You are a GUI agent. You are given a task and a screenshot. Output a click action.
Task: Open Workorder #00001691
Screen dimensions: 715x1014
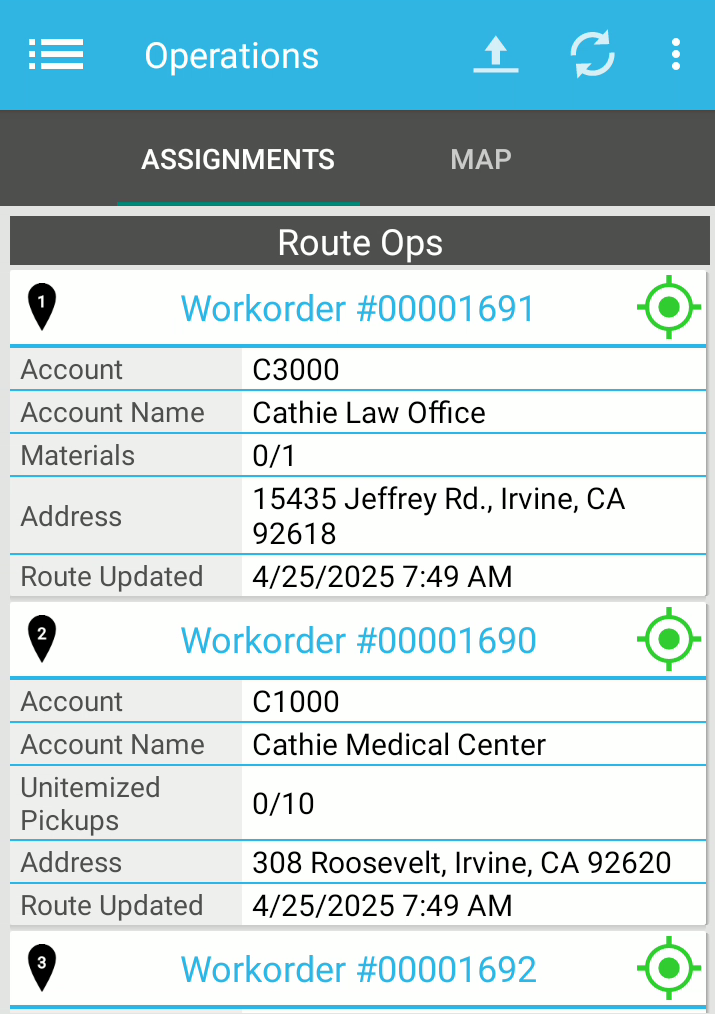[x=357, y=308]
